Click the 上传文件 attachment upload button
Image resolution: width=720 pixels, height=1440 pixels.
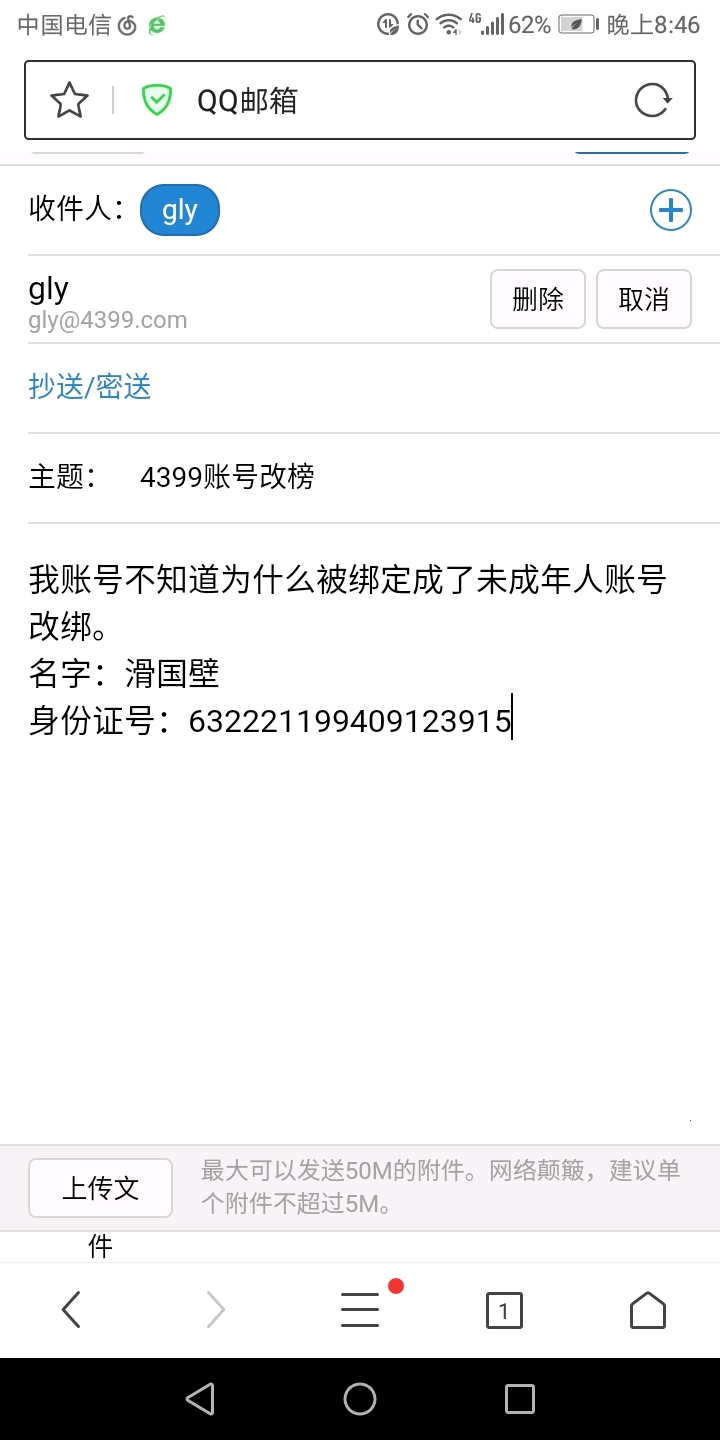click(x=100, y=1188)
